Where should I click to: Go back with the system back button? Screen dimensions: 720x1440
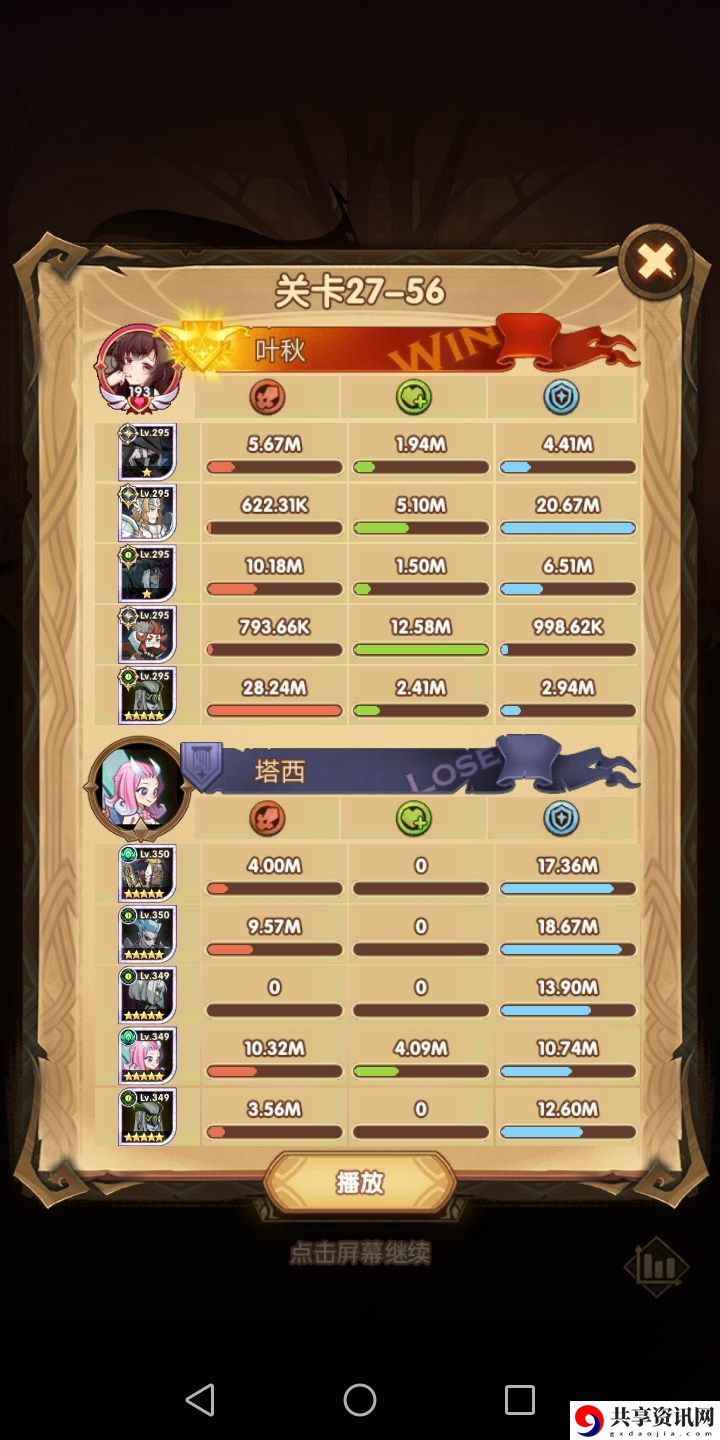pyautogui.click(x=200, y=1399)
